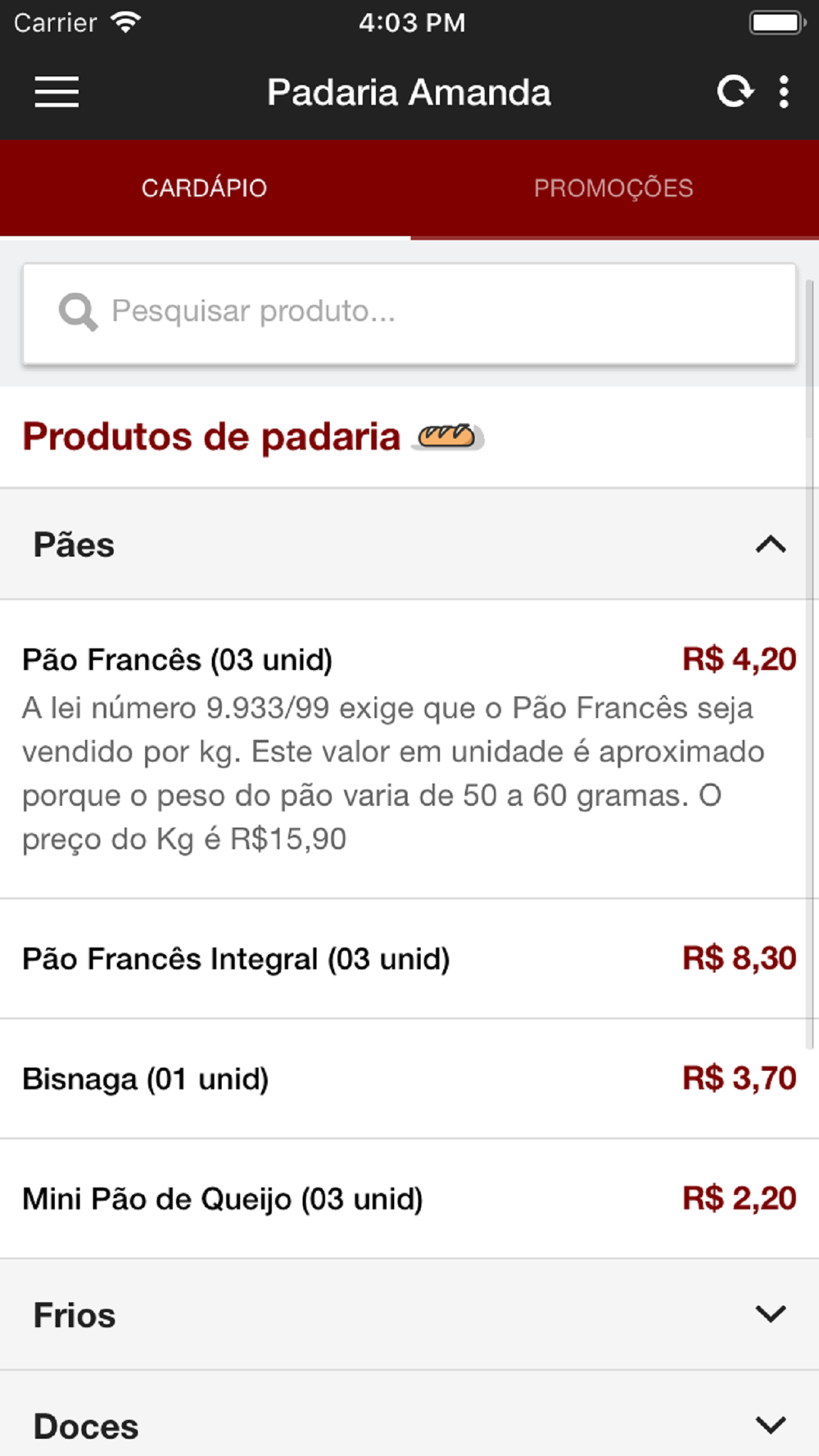Tap the refresh icon
The image size is (819, 1456).
pyautogui.click(x=735, y=92)
